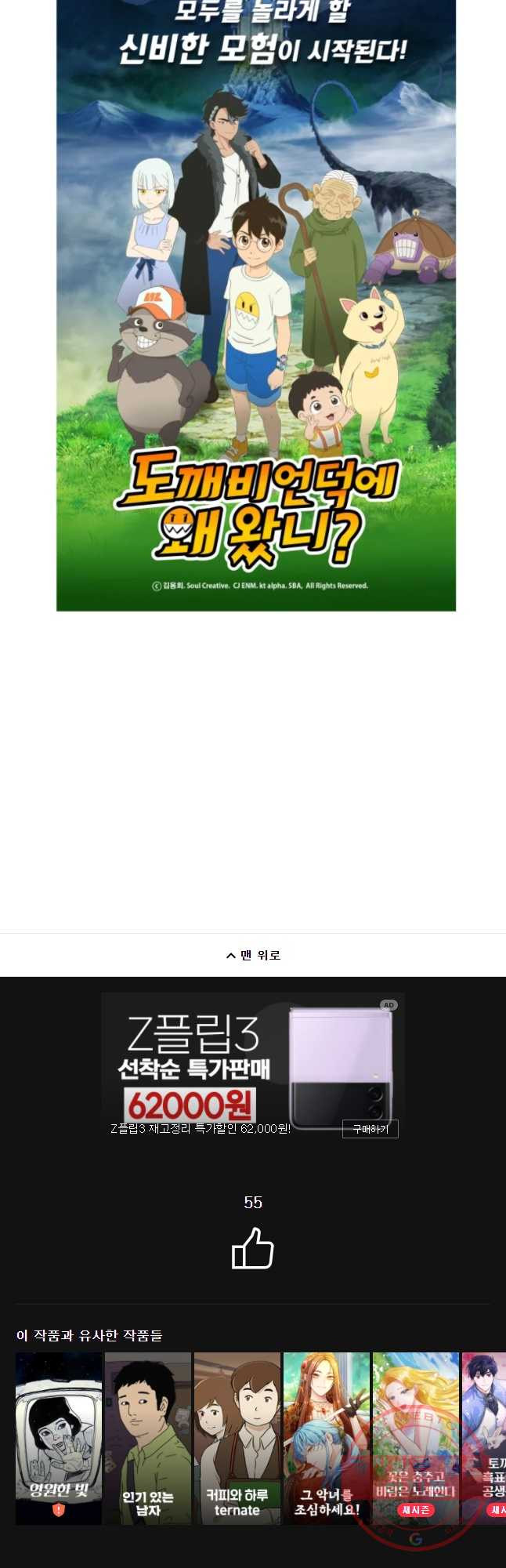Open 커피와 하루 ternate webtoon
506x1568 pixels.
pos(237,1438)
